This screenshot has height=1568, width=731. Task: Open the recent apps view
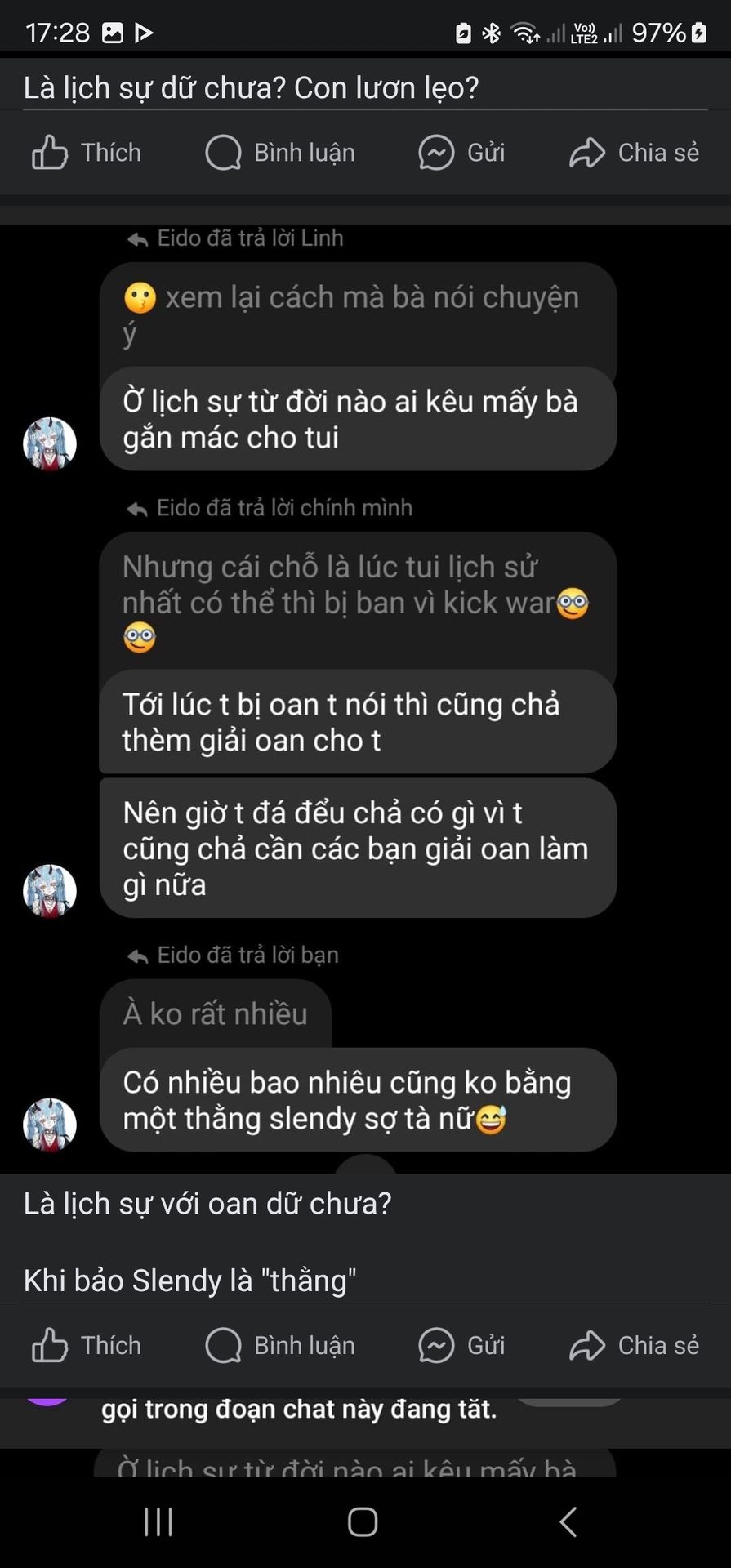coord(158,1521)
